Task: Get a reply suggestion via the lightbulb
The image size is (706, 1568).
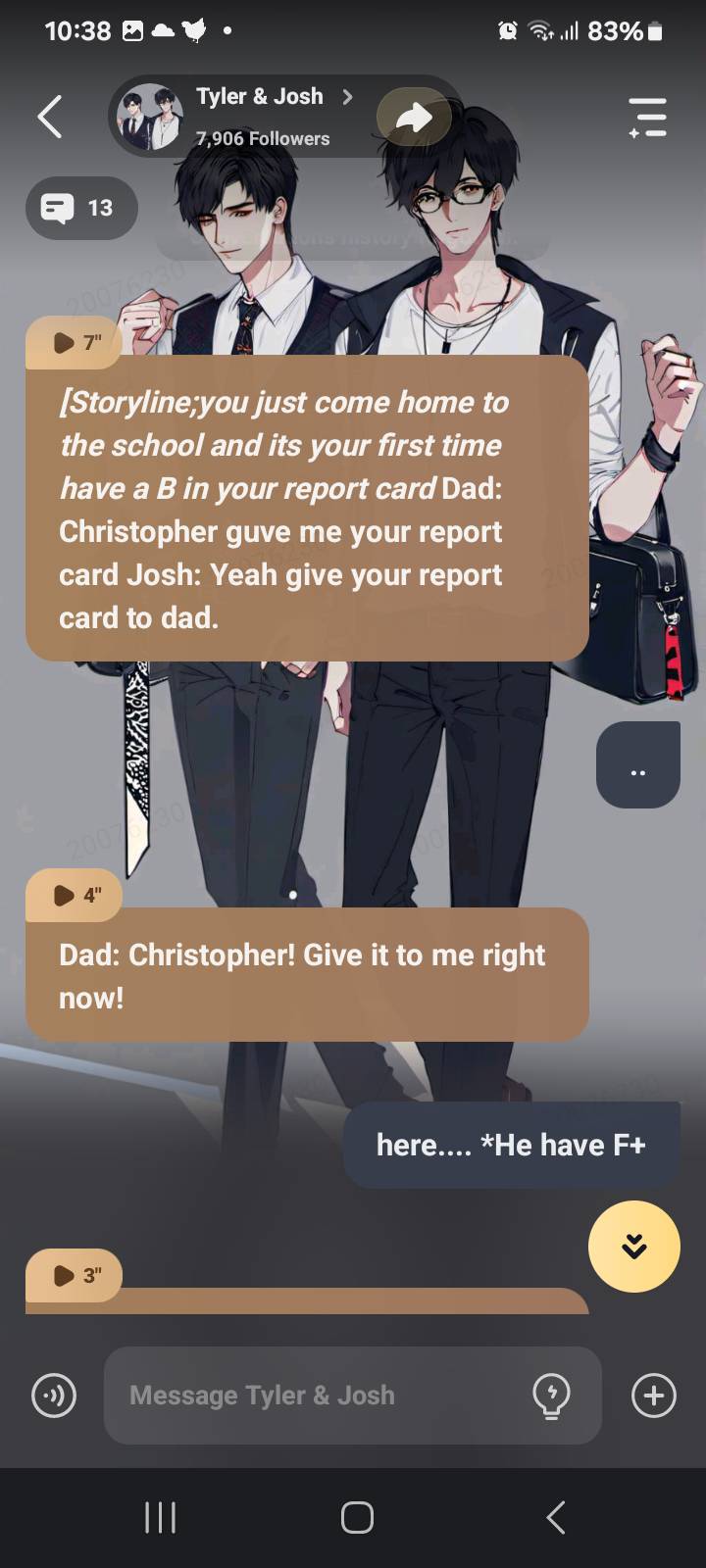Action: point(551,1395)
